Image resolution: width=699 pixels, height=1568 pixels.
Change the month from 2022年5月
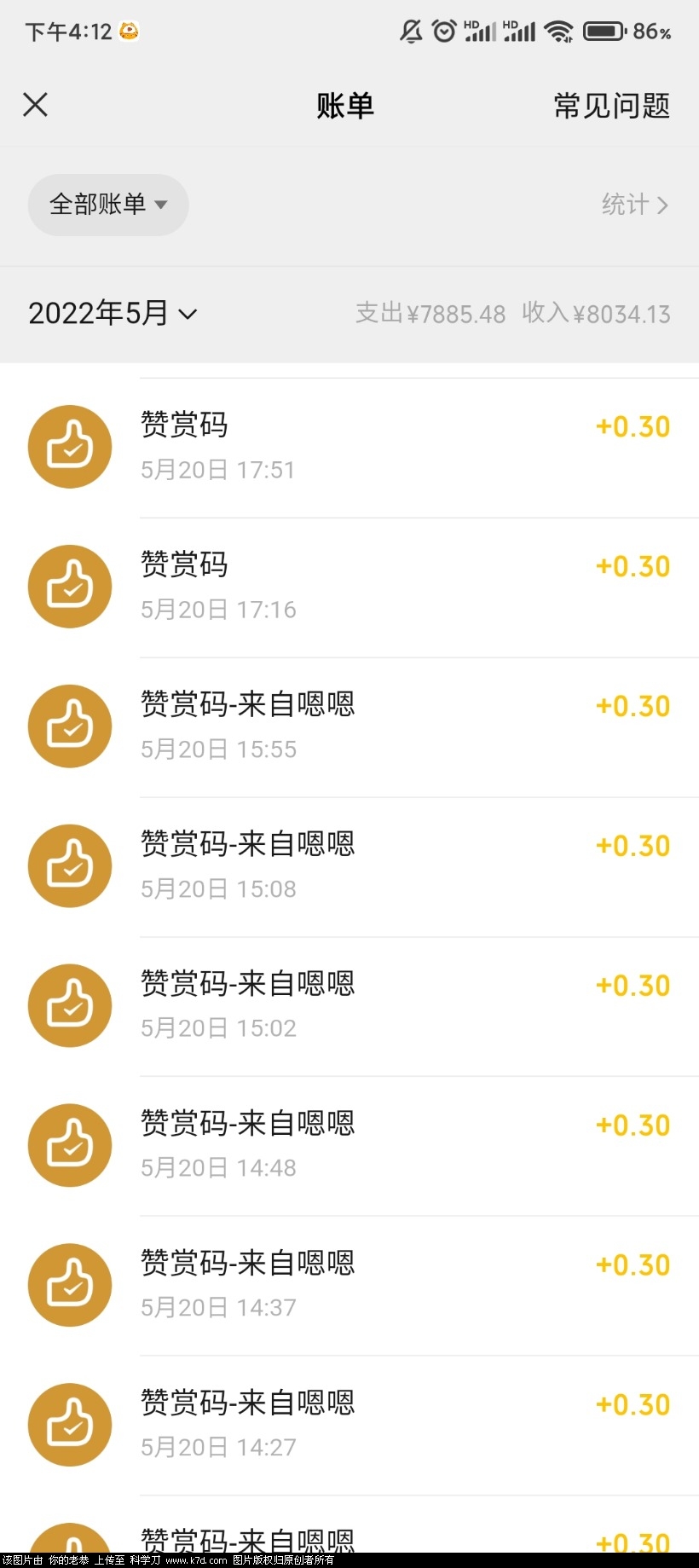[113, 314]
